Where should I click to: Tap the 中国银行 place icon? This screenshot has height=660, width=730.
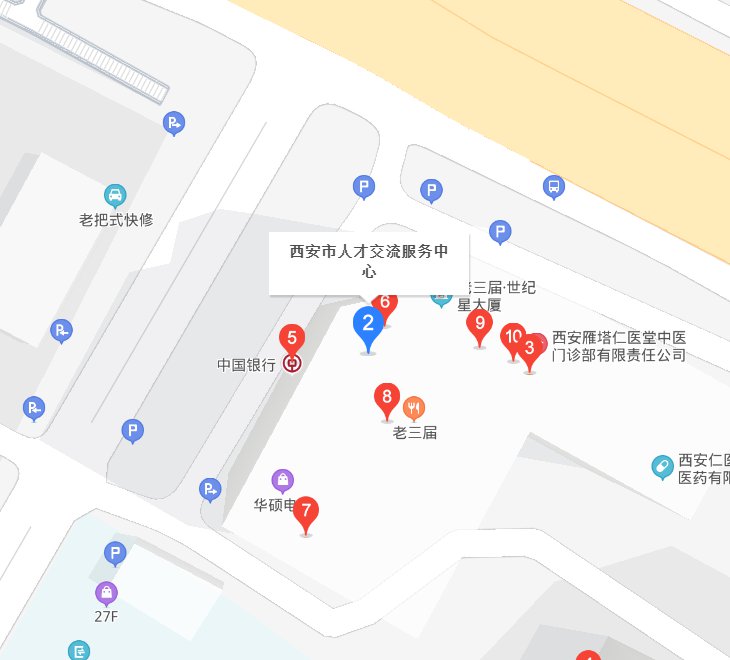291,365
